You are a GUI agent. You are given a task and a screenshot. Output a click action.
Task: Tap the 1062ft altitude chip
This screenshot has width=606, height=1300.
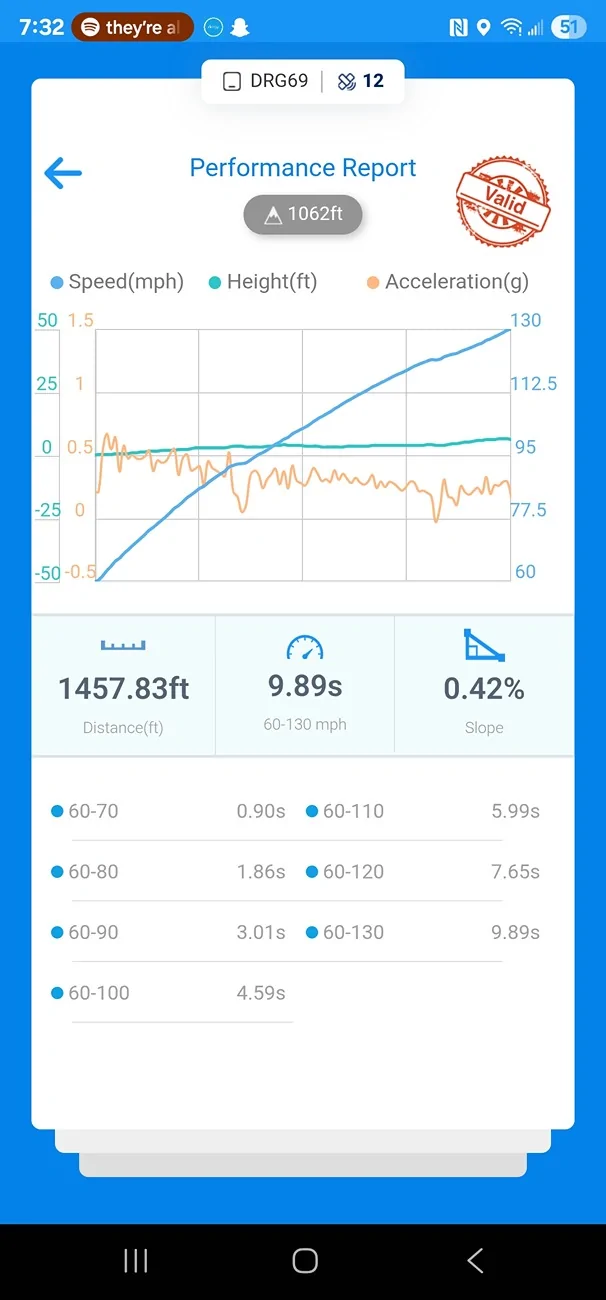tap(303, 214)
